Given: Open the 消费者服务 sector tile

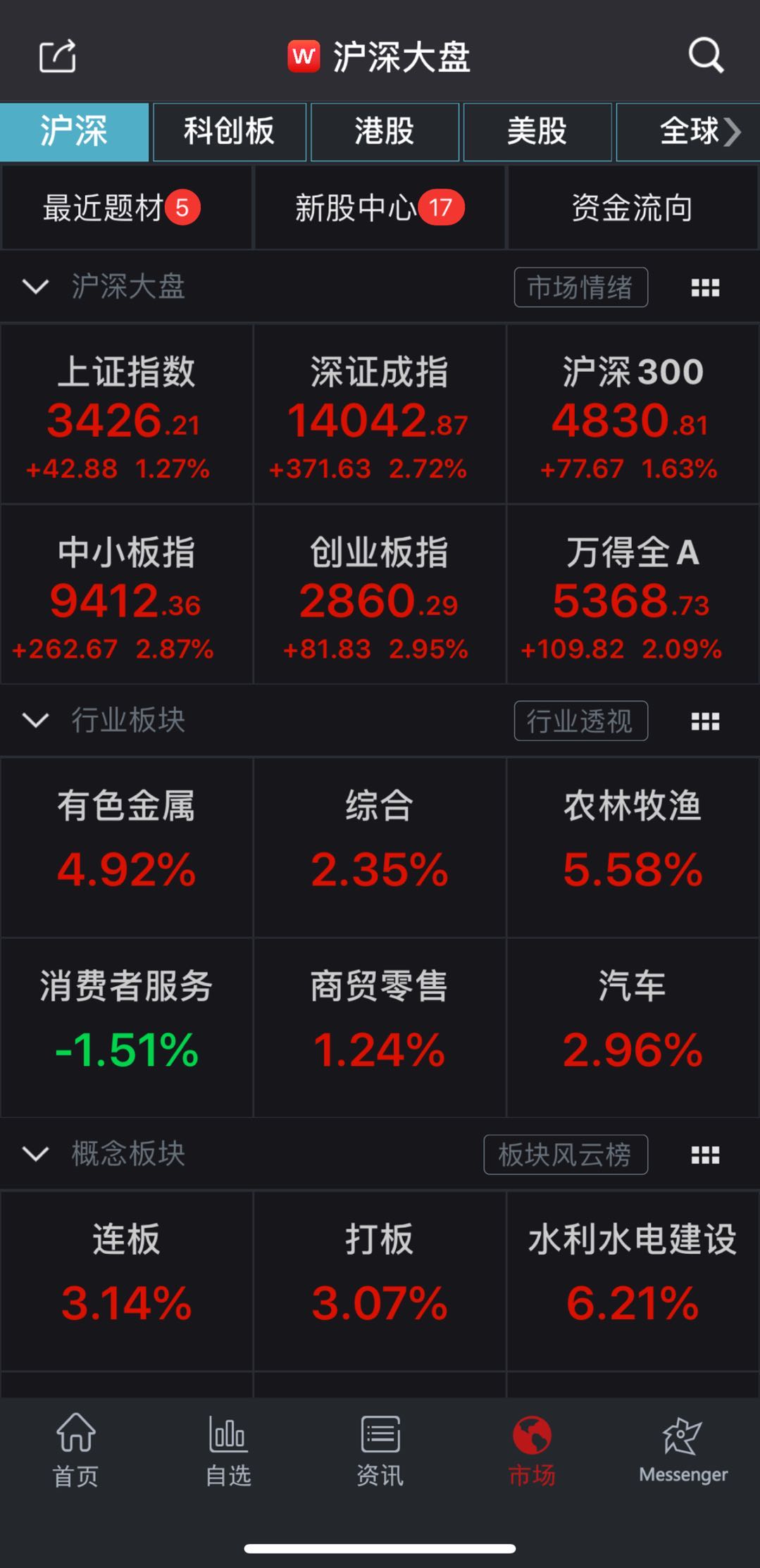Looking at the screenshot, I should pos(126,1027).
